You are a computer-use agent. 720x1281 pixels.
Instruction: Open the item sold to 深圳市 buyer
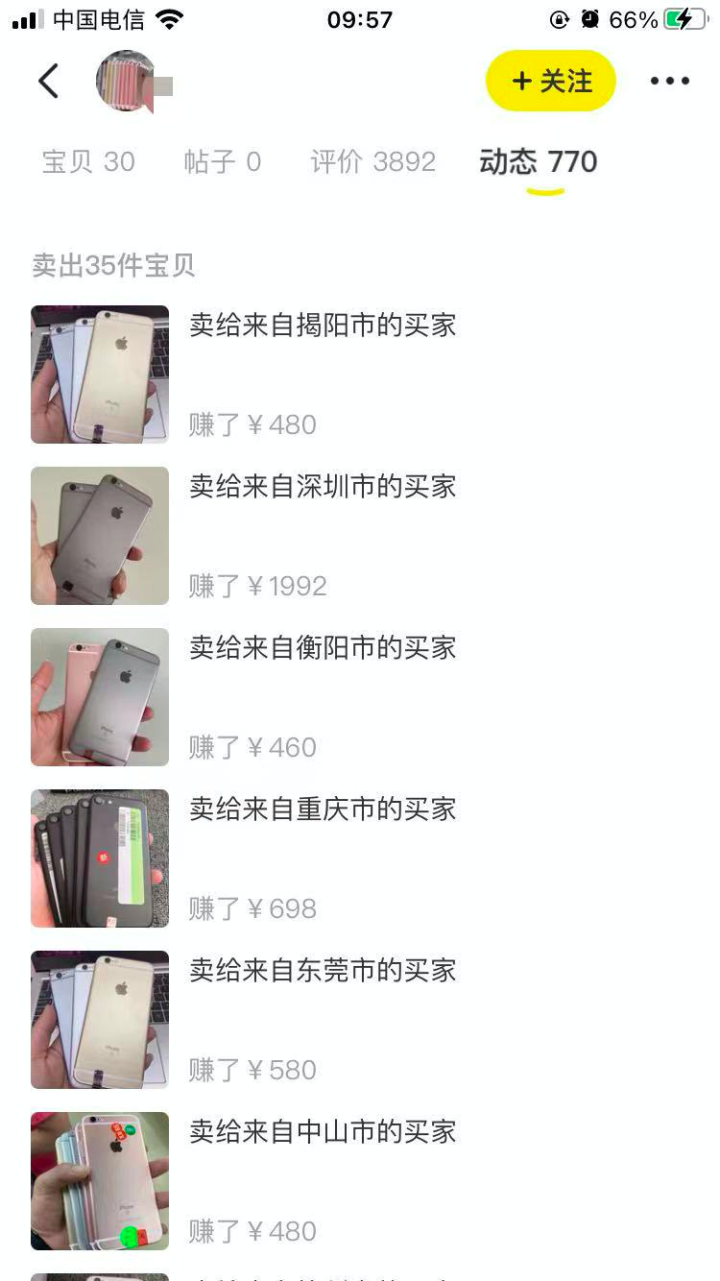pos(322,487)
